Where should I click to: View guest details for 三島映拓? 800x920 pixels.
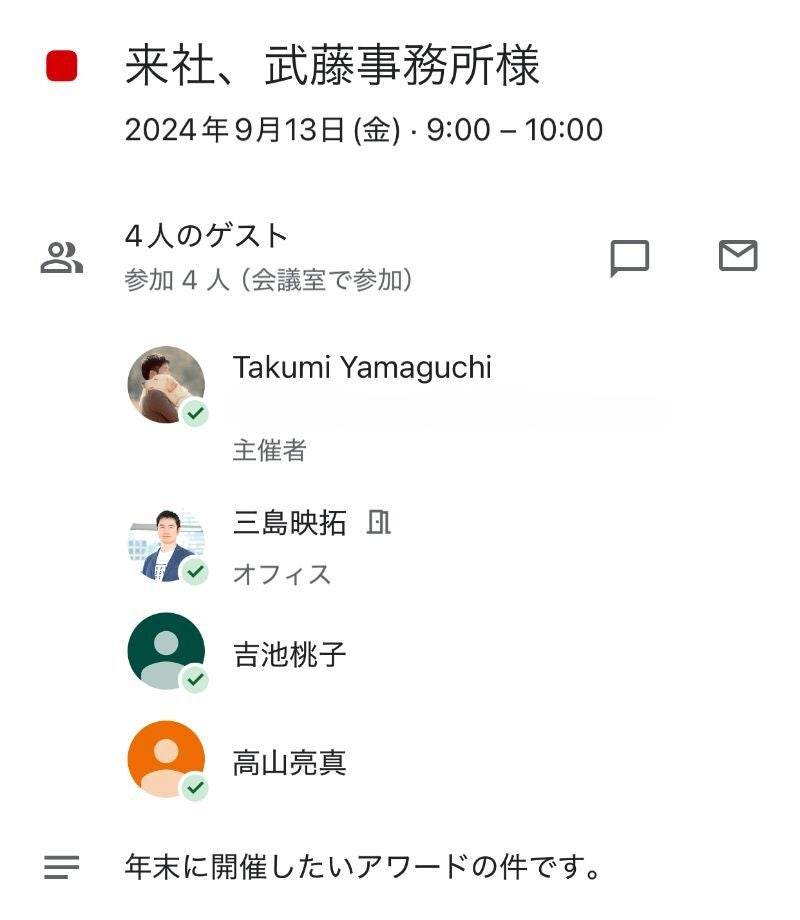click(x=290, y=523)
